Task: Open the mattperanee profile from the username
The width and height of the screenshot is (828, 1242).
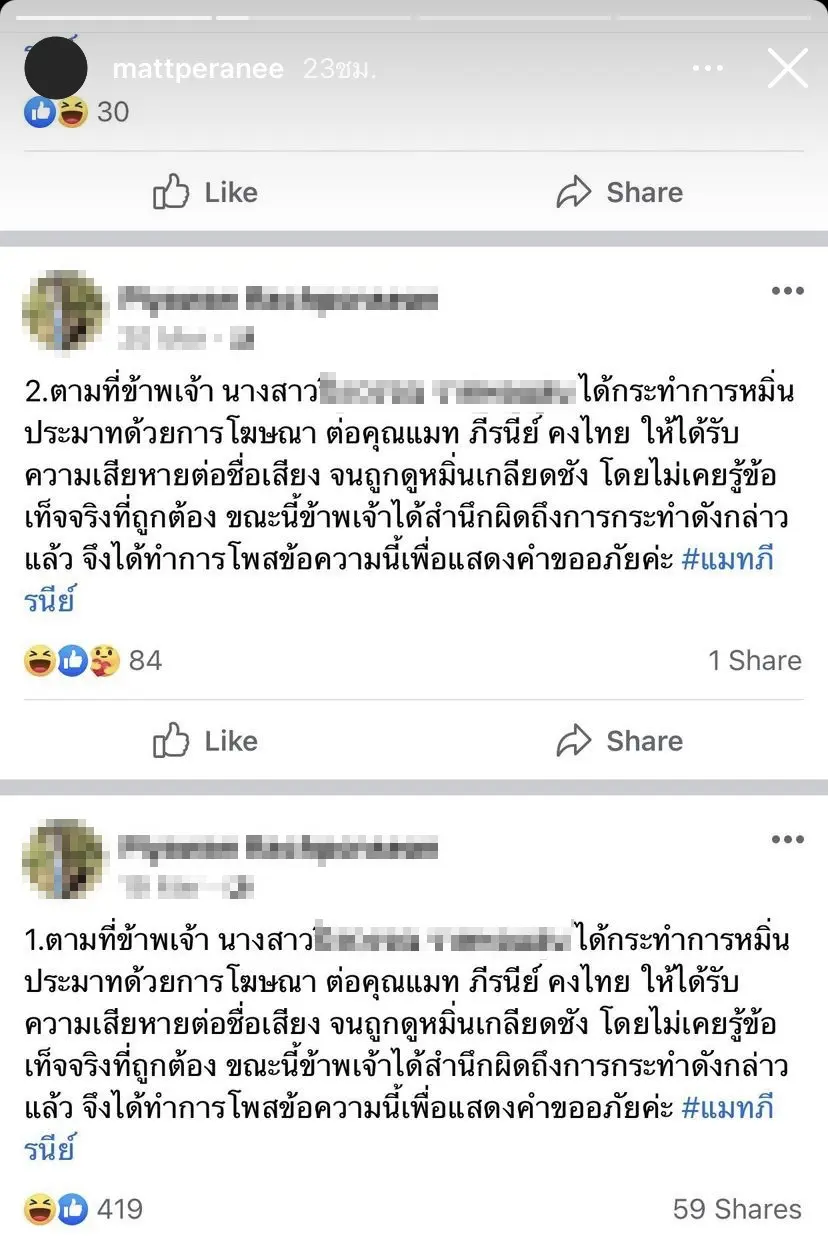Action: click(198, 69)
